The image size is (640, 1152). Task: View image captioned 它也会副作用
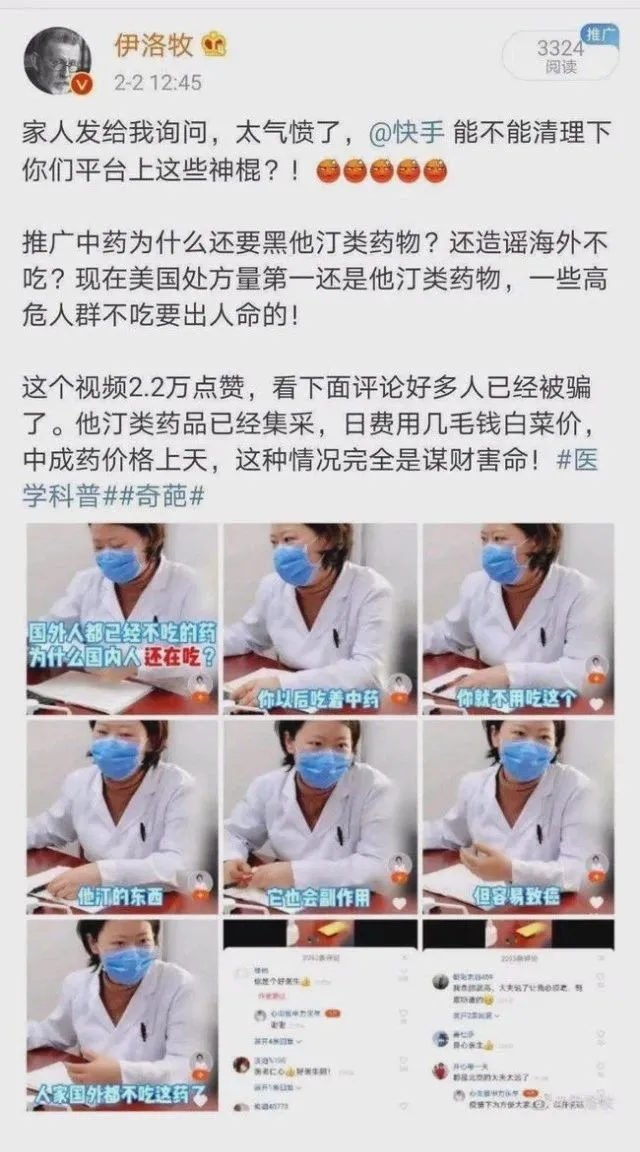point(319,815)
